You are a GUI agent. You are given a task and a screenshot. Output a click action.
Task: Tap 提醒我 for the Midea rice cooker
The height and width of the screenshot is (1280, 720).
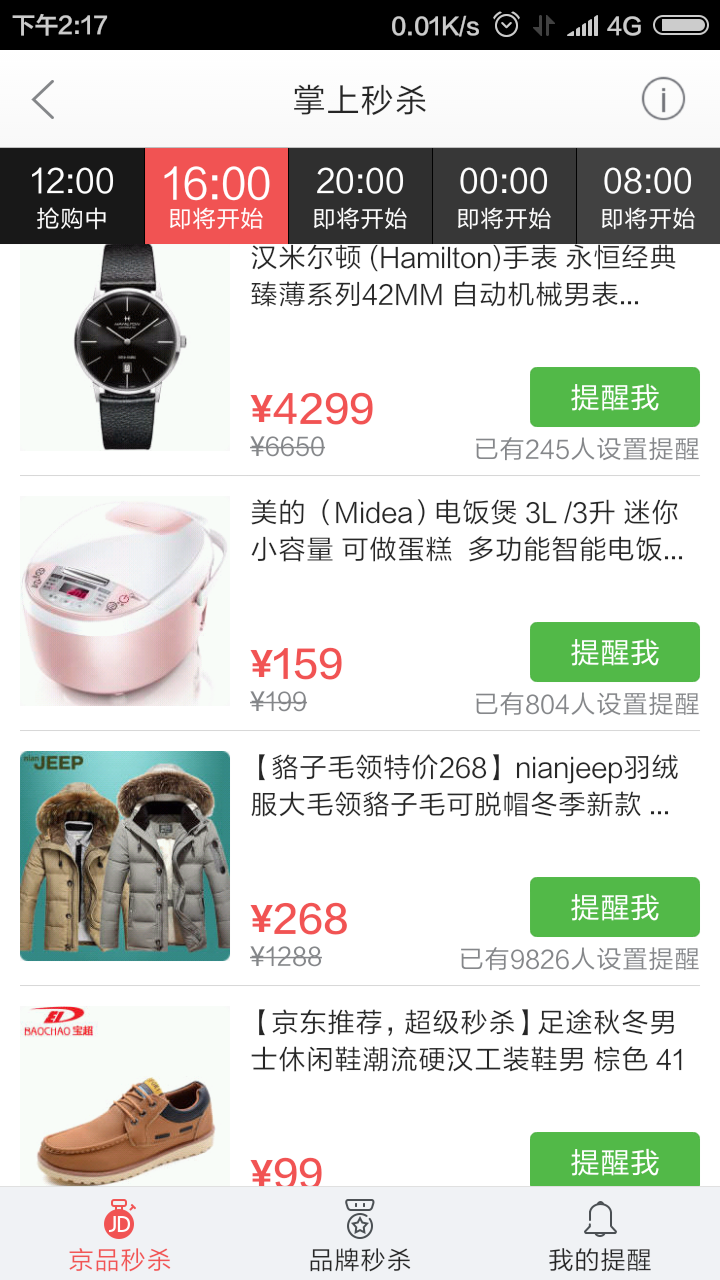click(614, 652)
